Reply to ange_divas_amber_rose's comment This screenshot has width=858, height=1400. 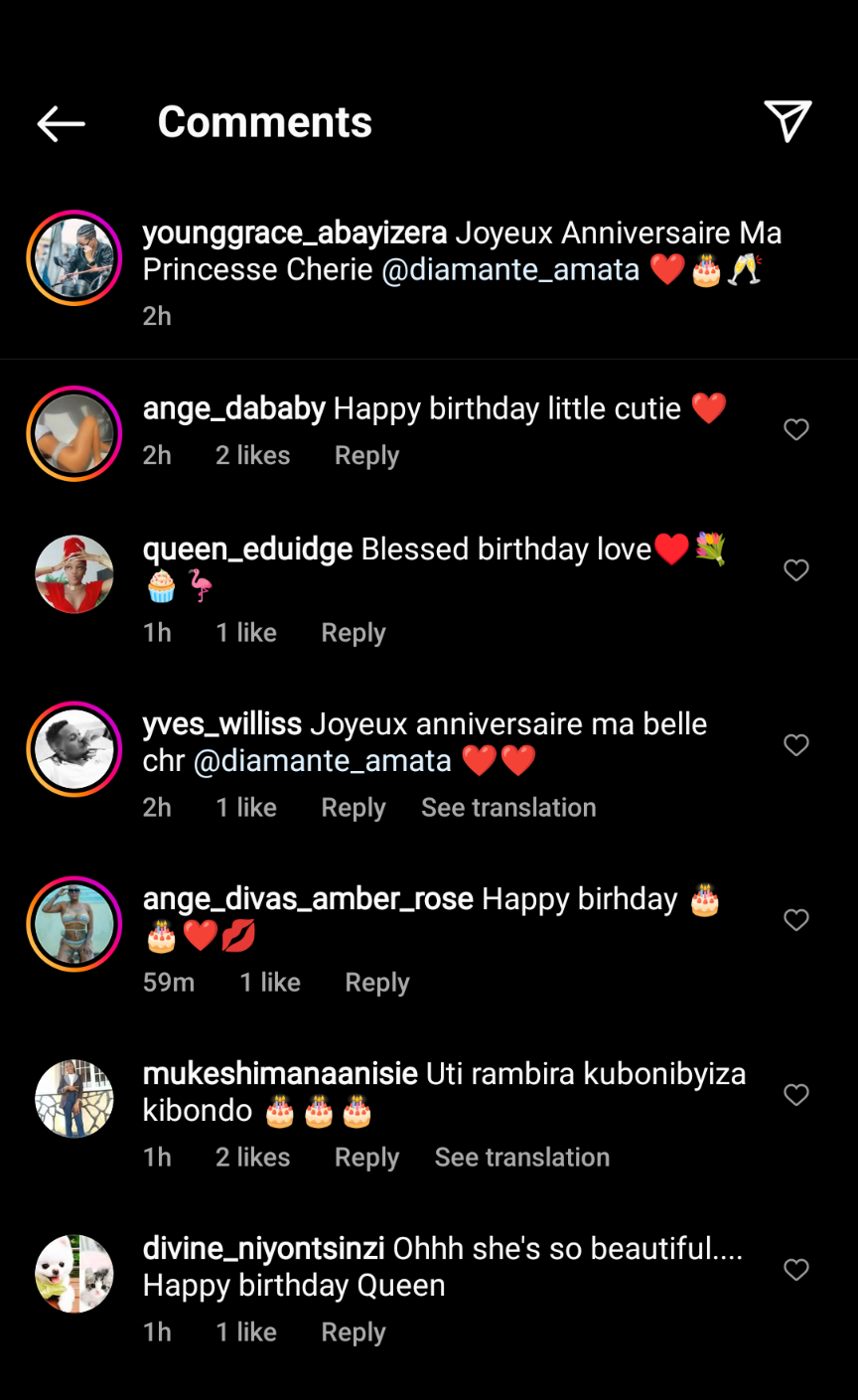(376, 983)
